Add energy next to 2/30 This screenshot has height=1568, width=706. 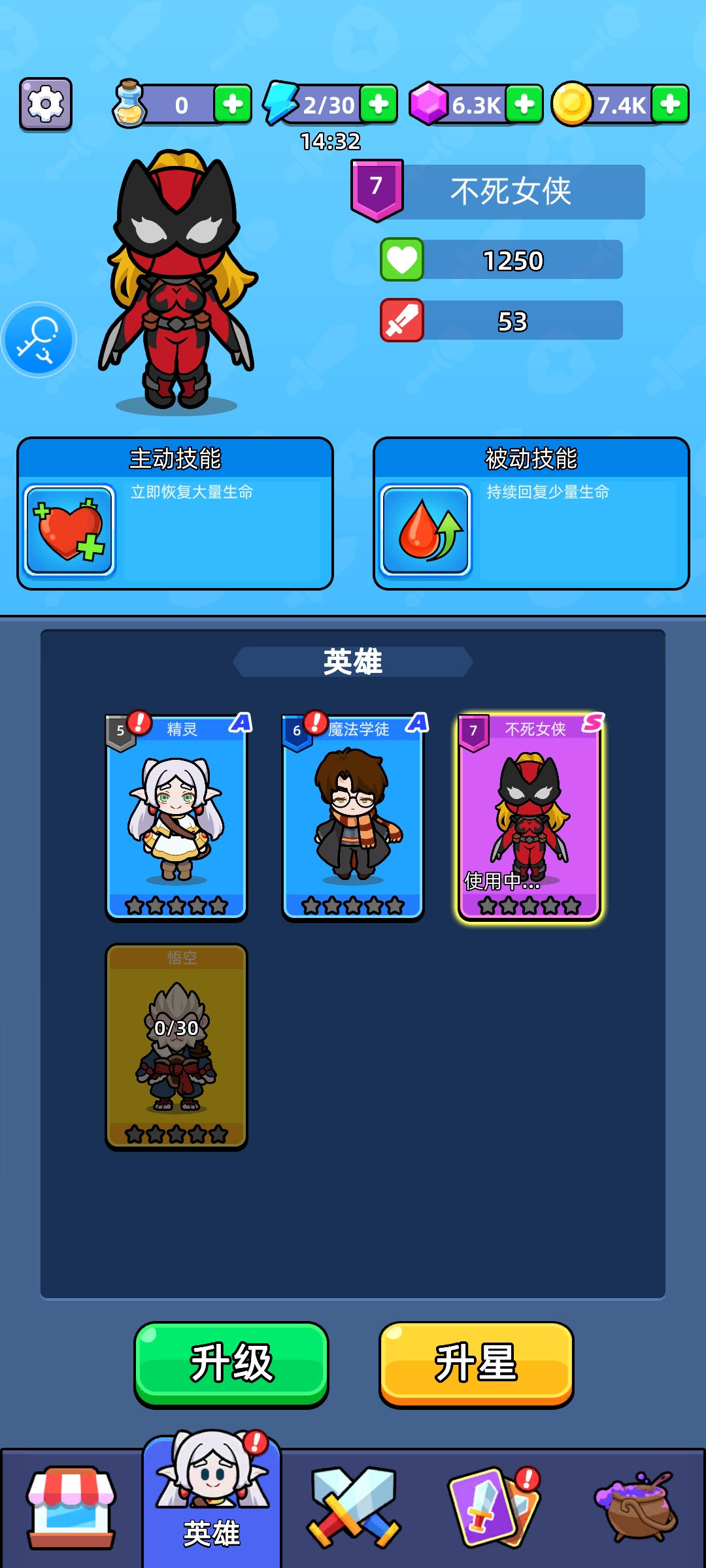tap(378, 104)
